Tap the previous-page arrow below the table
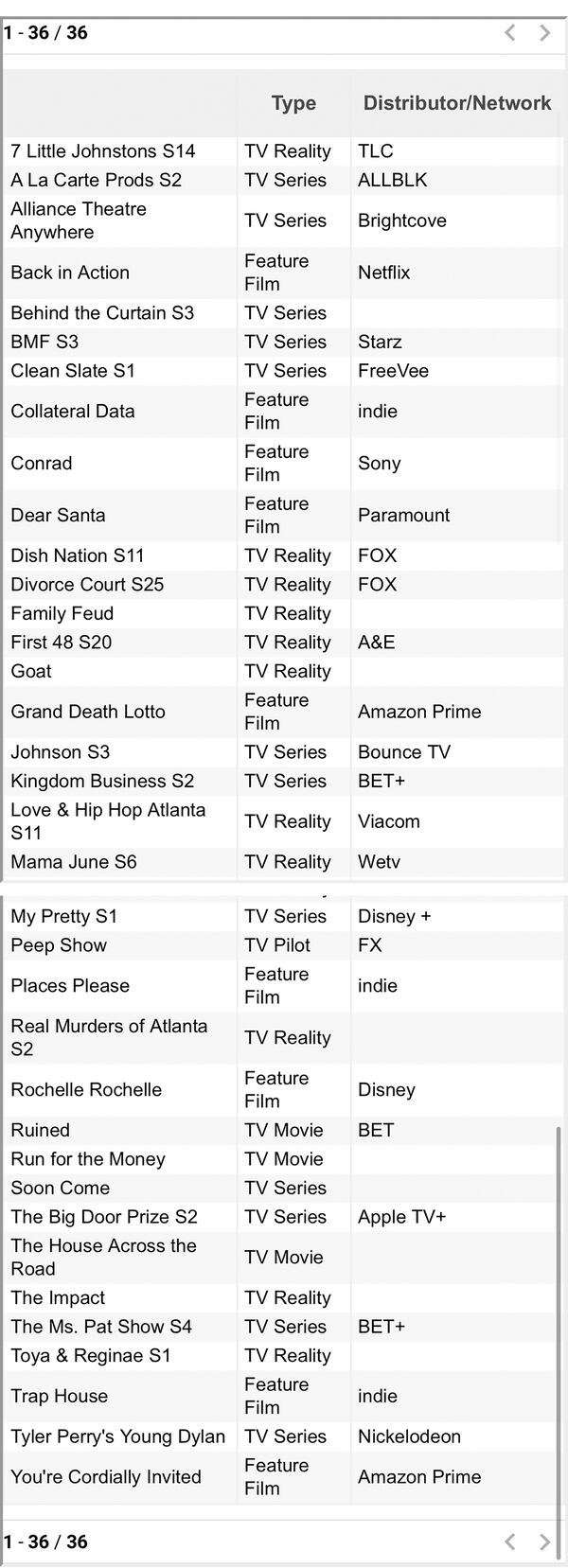Screen dimensions: 568x1568 tap(510, 1542)
